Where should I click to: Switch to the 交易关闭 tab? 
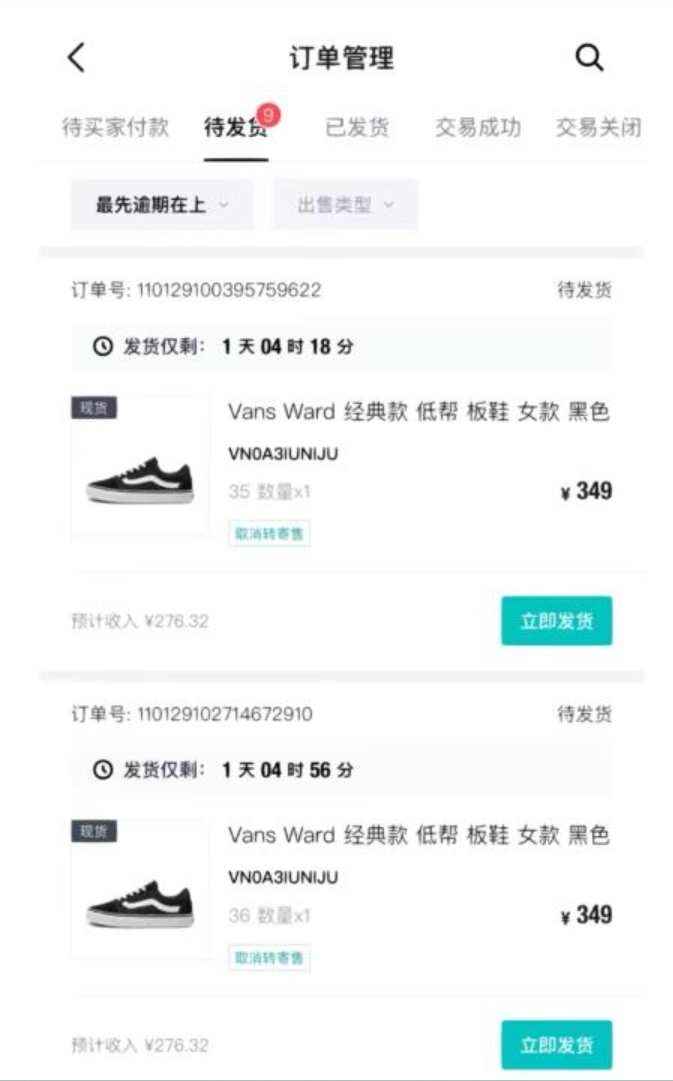[598, 128]
